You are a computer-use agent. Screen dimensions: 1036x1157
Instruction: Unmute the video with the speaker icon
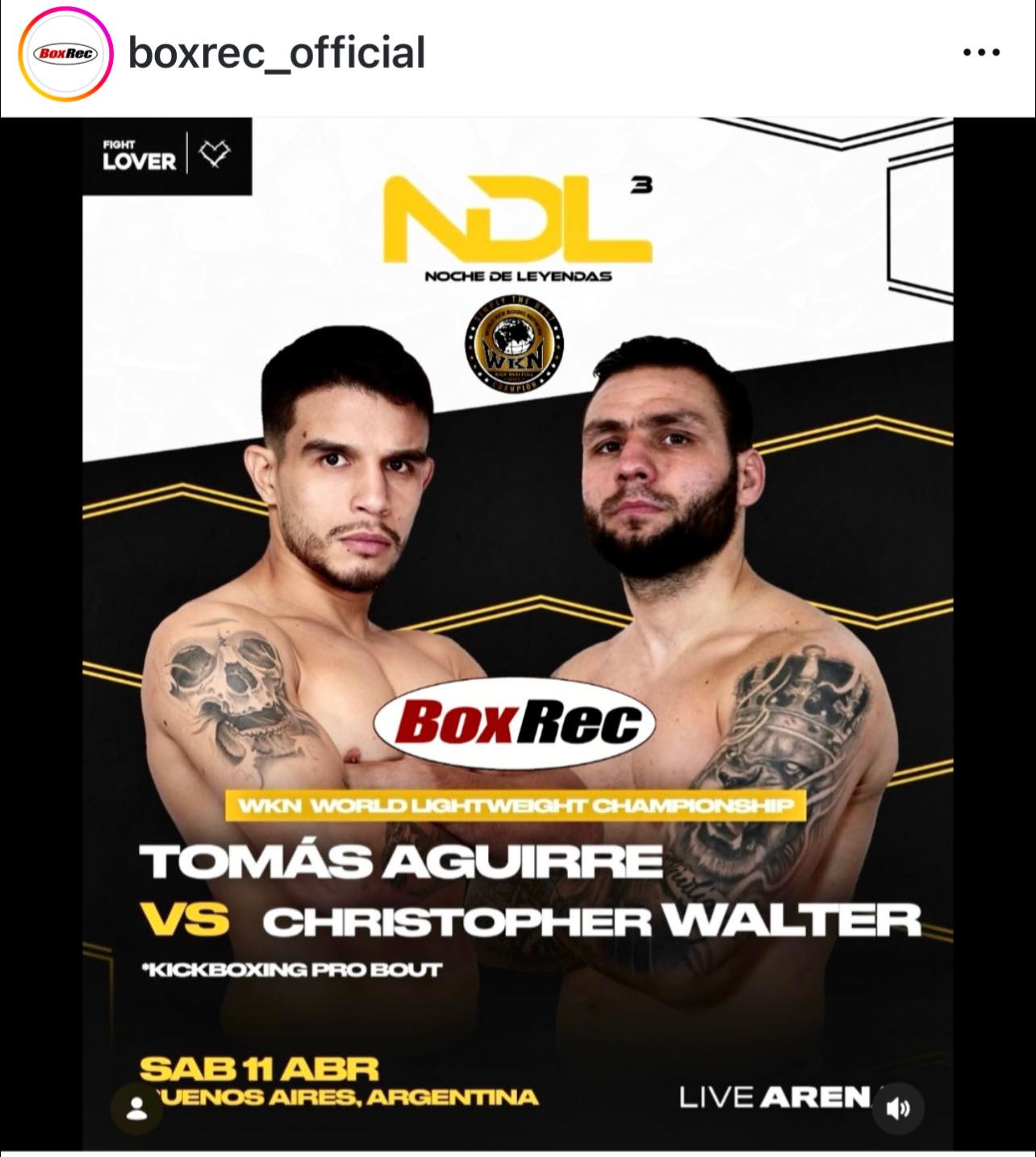[897, 1109]
